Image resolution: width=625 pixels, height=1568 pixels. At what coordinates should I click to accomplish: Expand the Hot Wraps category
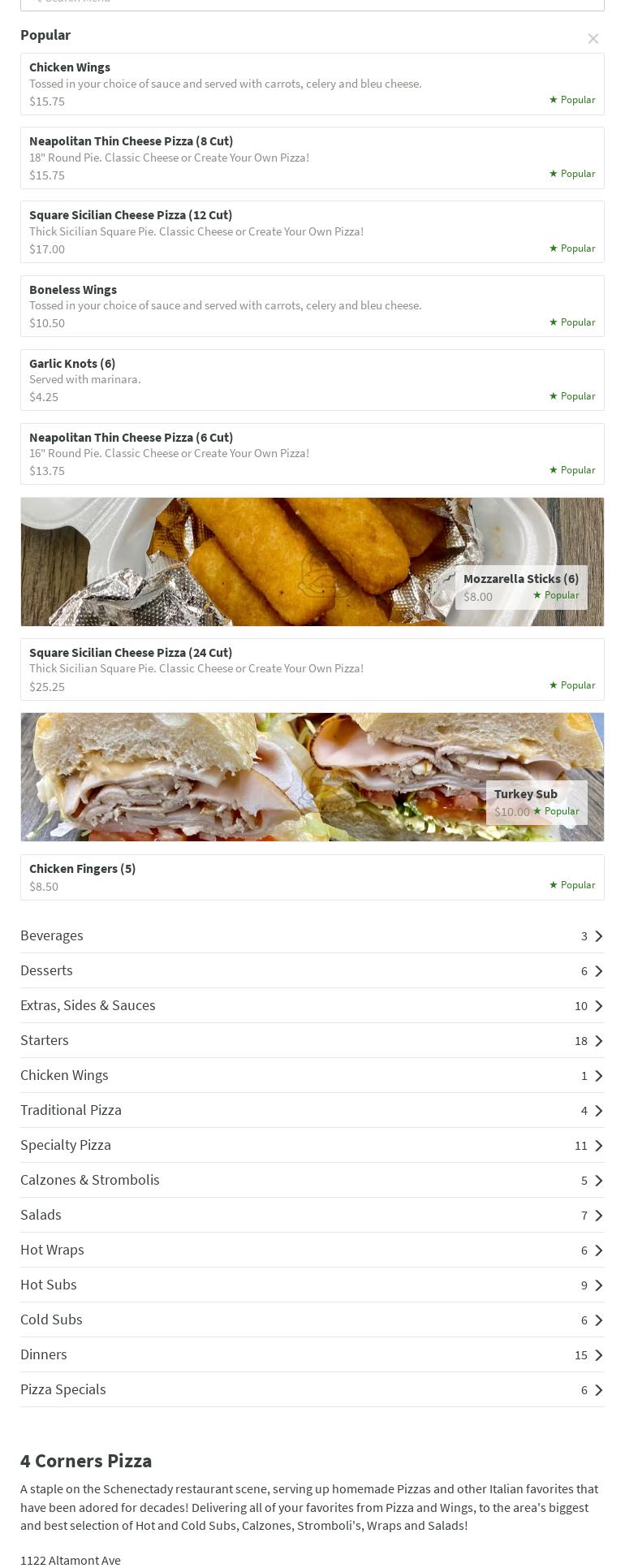click(312, 1250)
